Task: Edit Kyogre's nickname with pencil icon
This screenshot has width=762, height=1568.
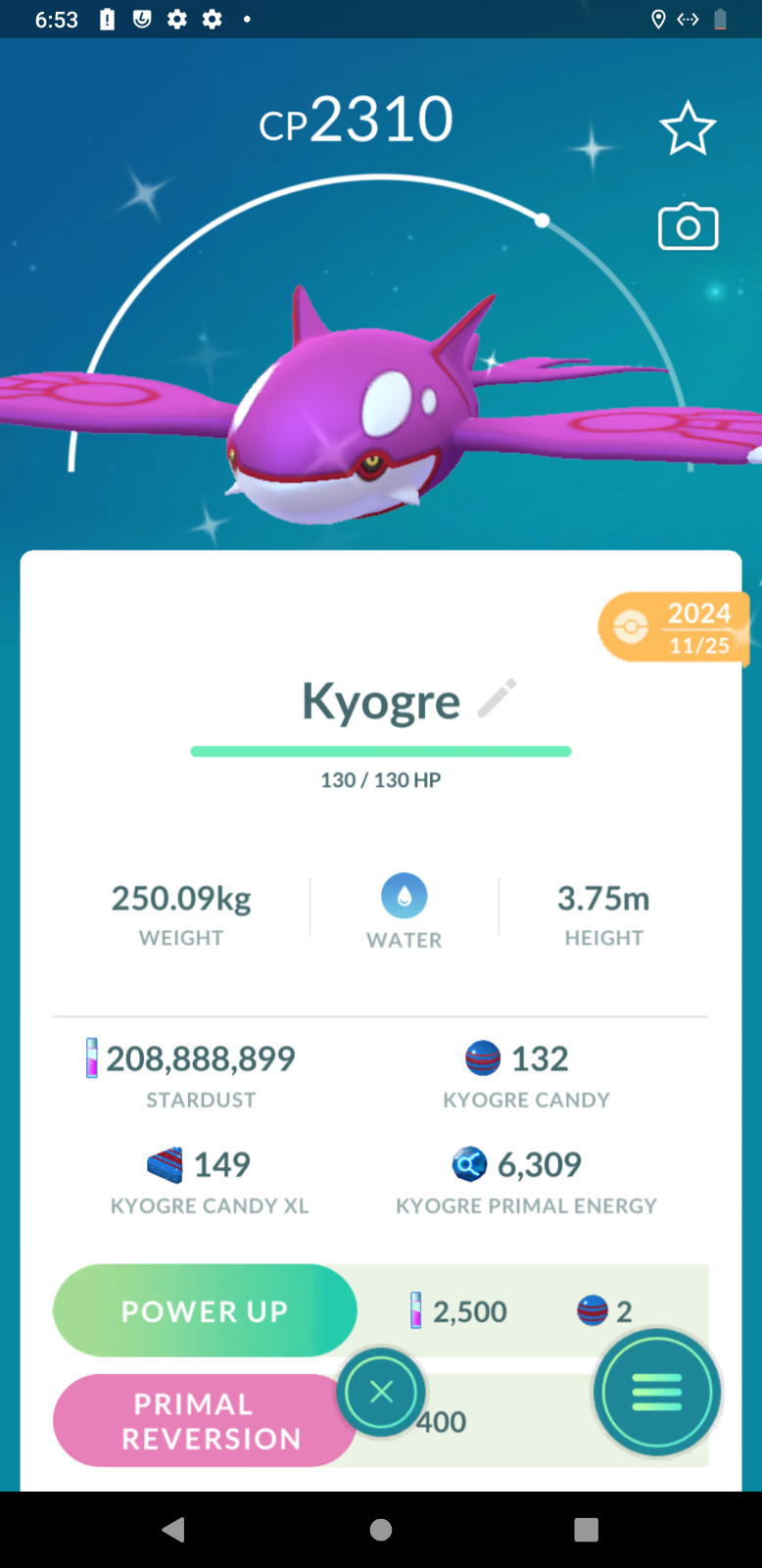Action: pyautogui.click(x=497, y=698)
